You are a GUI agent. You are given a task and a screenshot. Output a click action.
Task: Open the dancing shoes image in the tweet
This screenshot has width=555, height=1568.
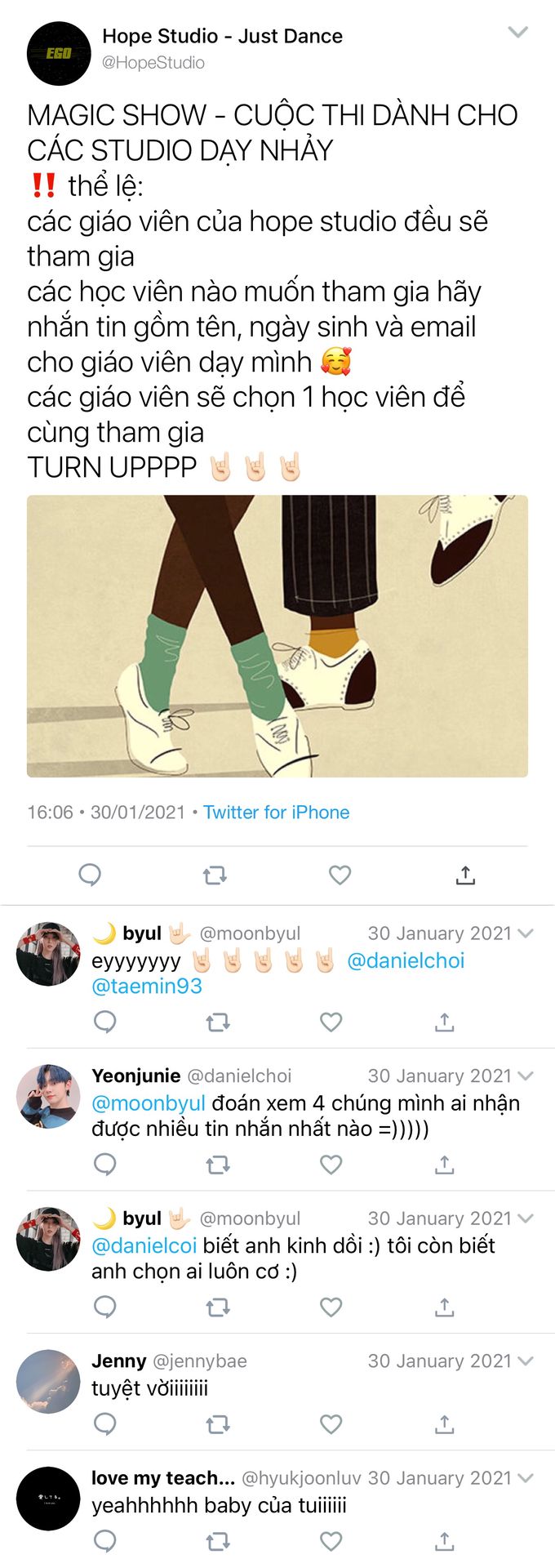(277, 635)
